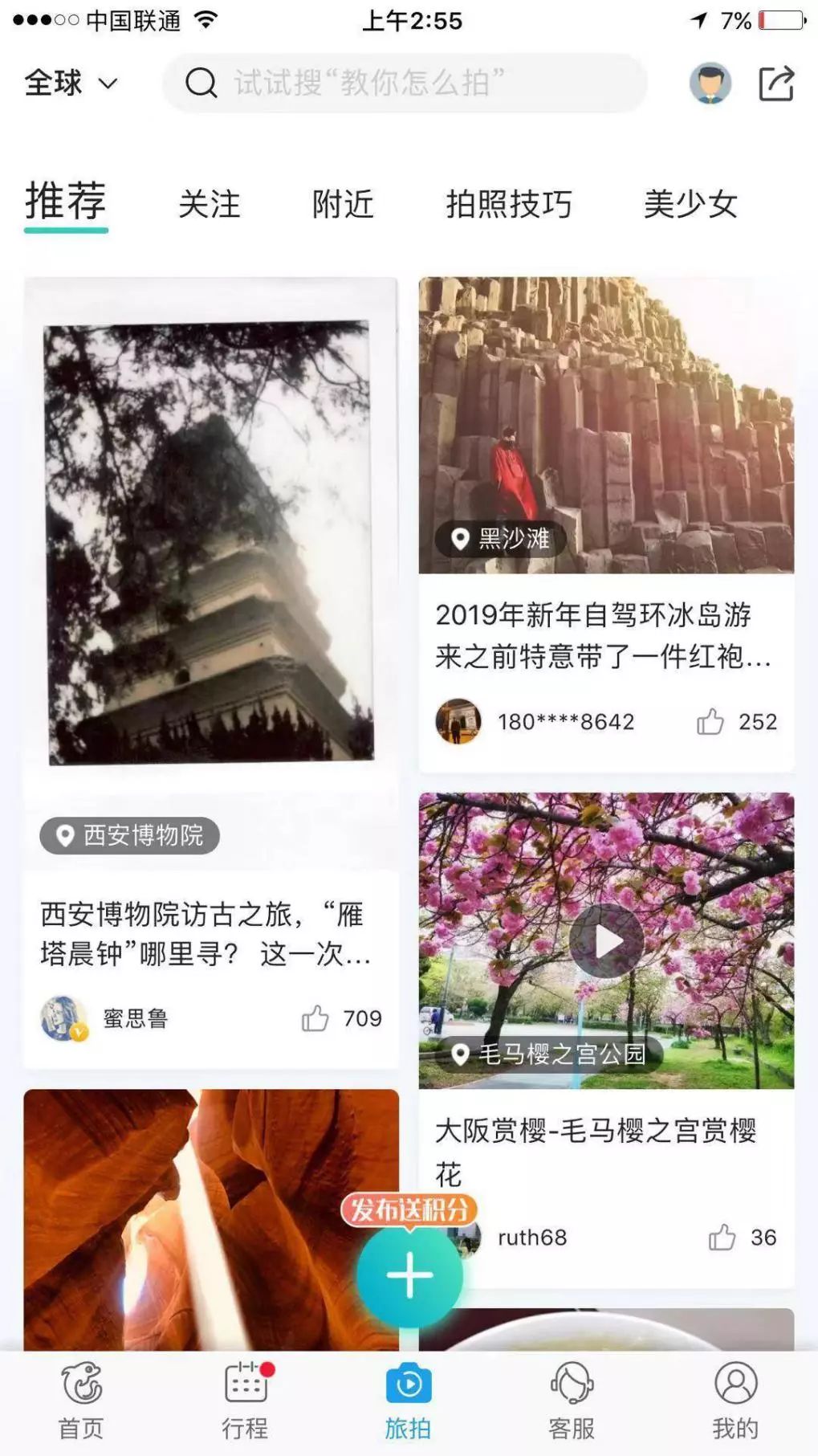The image size is (818, 1456).
Task: Open the 行程 tab
Action: point(246,1401)
